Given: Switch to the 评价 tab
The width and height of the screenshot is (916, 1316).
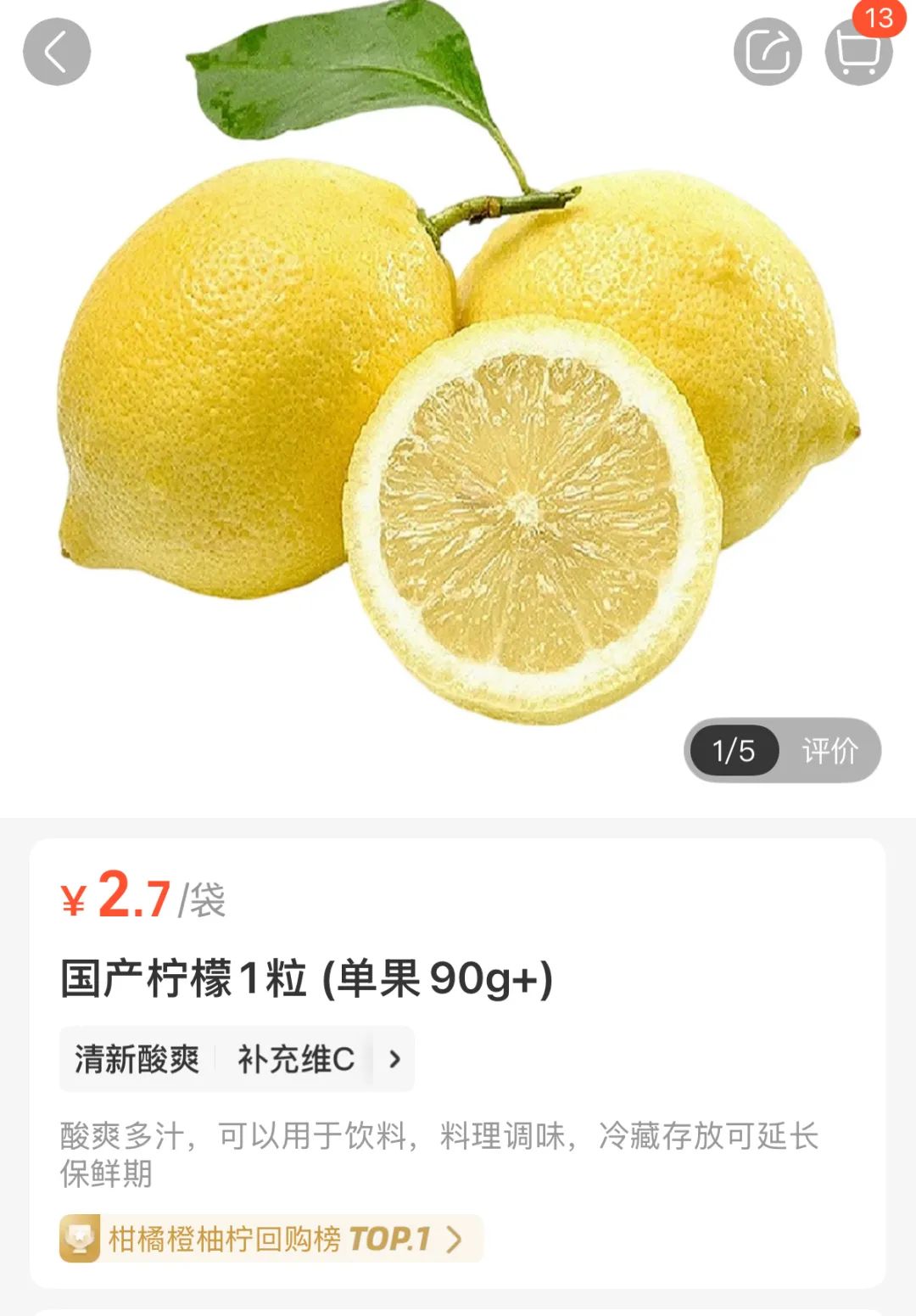Looking at the screenshot, I should click(x=829, y=750).
